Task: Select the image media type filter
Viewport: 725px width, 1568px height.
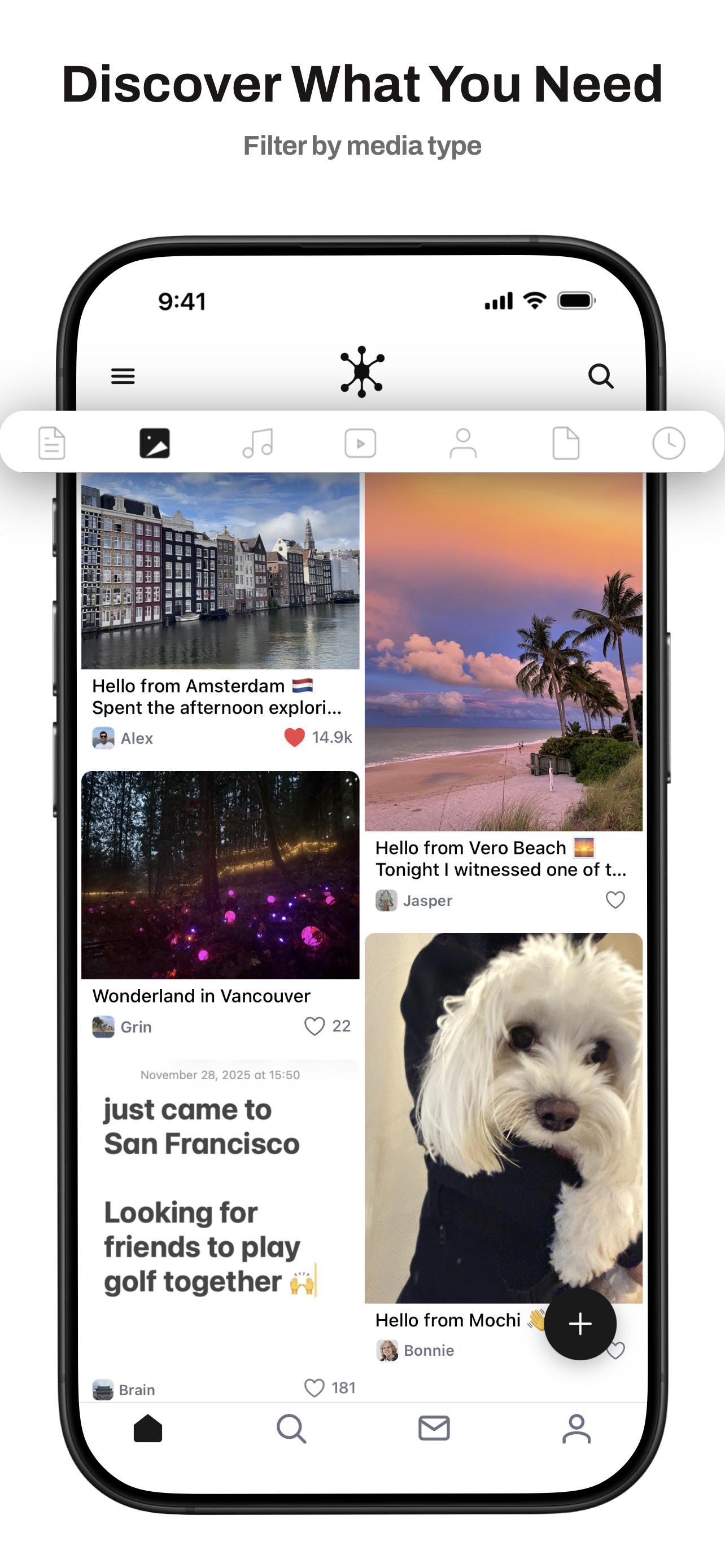Action: point(154,443)
